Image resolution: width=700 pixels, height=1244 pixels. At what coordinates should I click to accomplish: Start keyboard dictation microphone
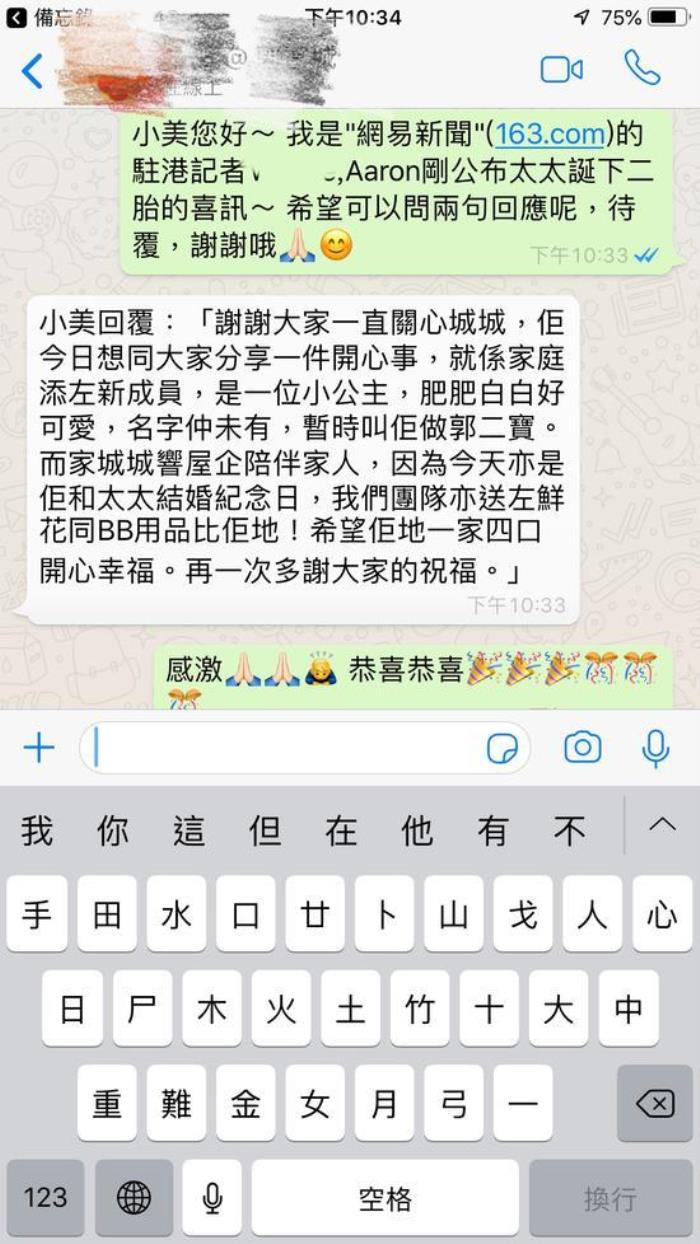pos(212,1197)
